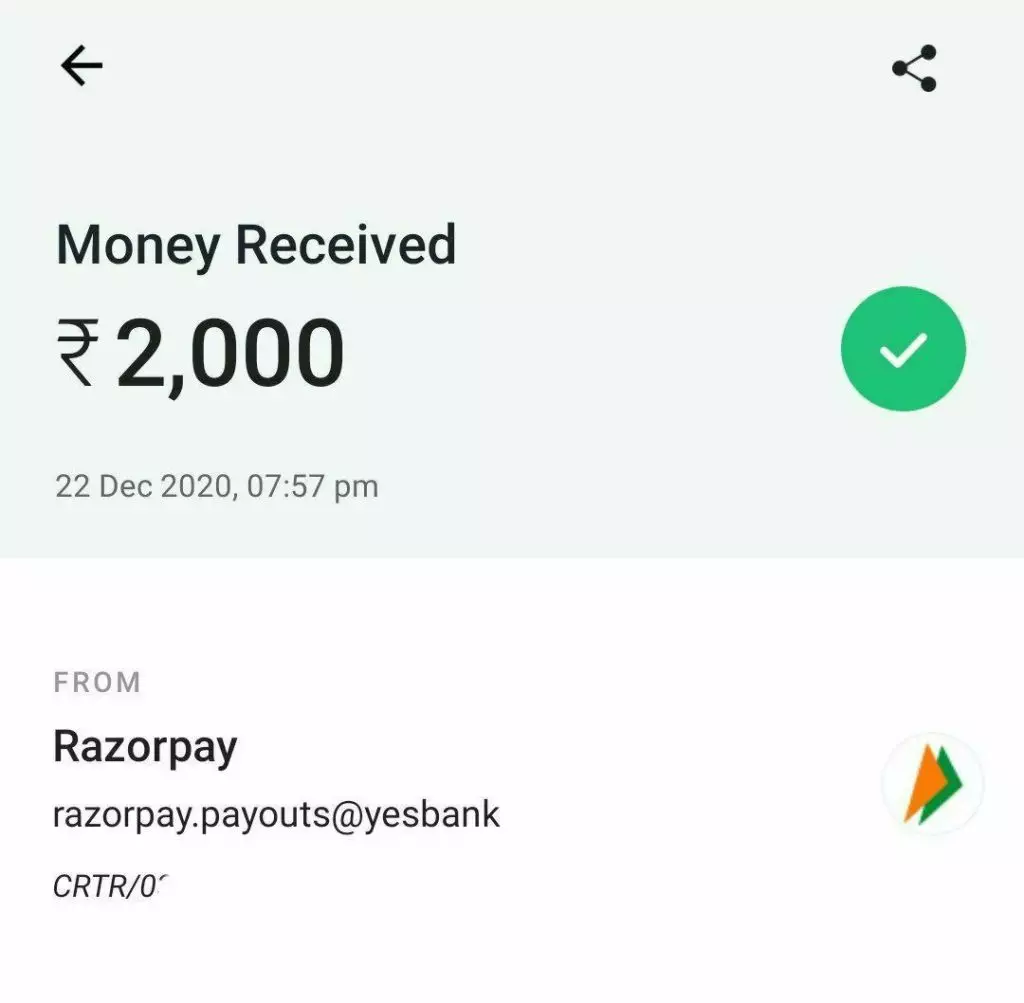
Task: Share this payment receipt
Action: (x=914, y=68)
